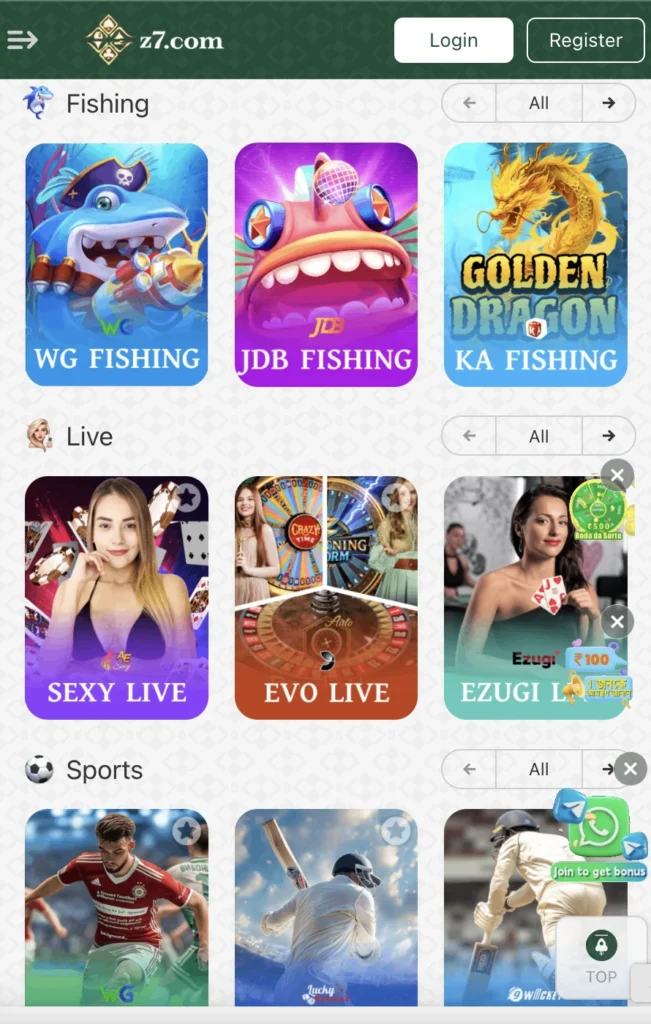This screenshot has height=1024, width=651.
Task: View all Fishing games
Action: [539, 103]
